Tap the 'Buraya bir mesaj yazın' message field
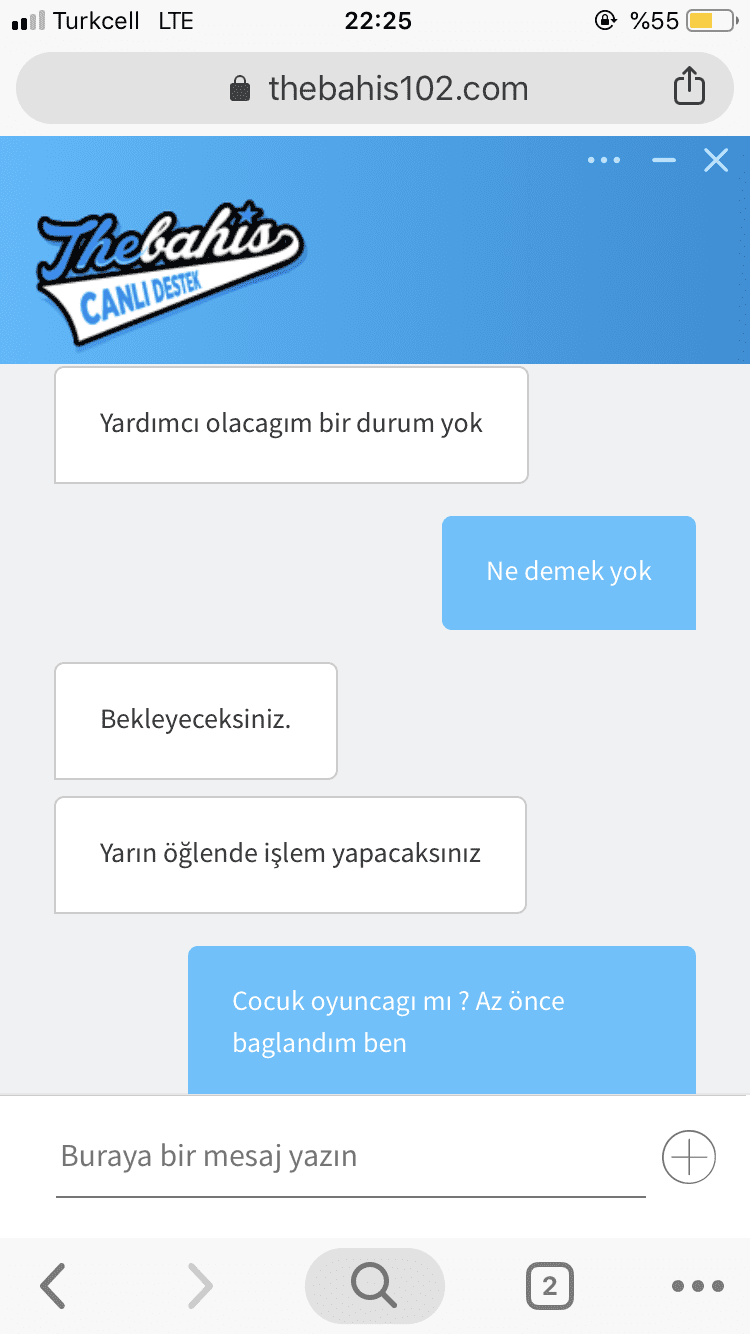This screenshot has width=750, height=1334. coord(350,1157)
